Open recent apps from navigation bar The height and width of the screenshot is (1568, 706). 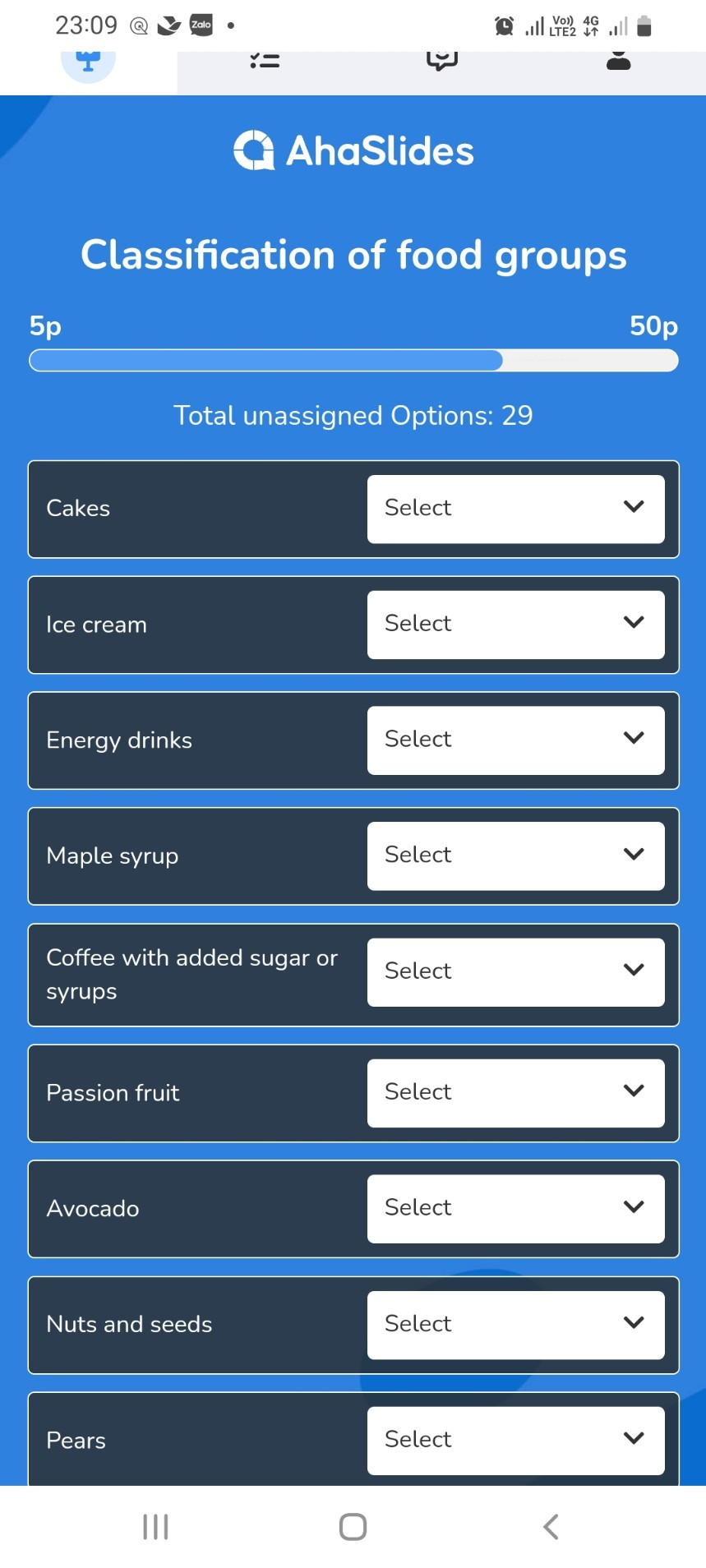155,1527
